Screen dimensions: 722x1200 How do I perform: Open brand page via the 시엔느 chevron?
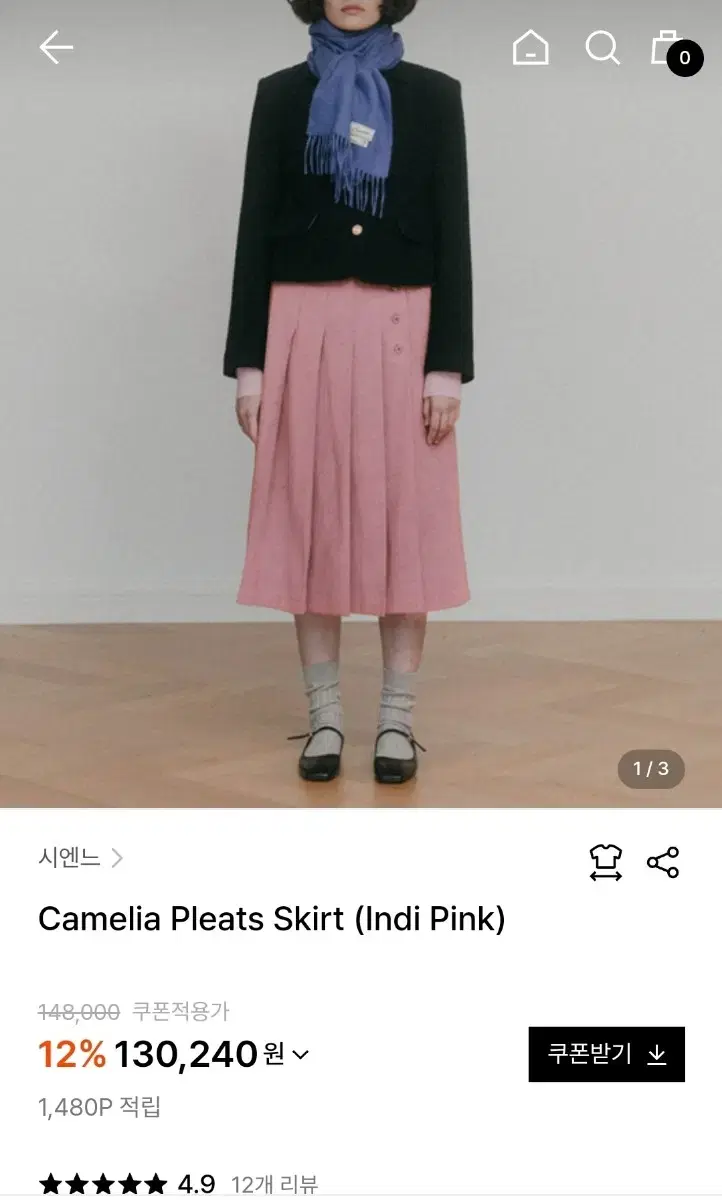coord(118,858)
